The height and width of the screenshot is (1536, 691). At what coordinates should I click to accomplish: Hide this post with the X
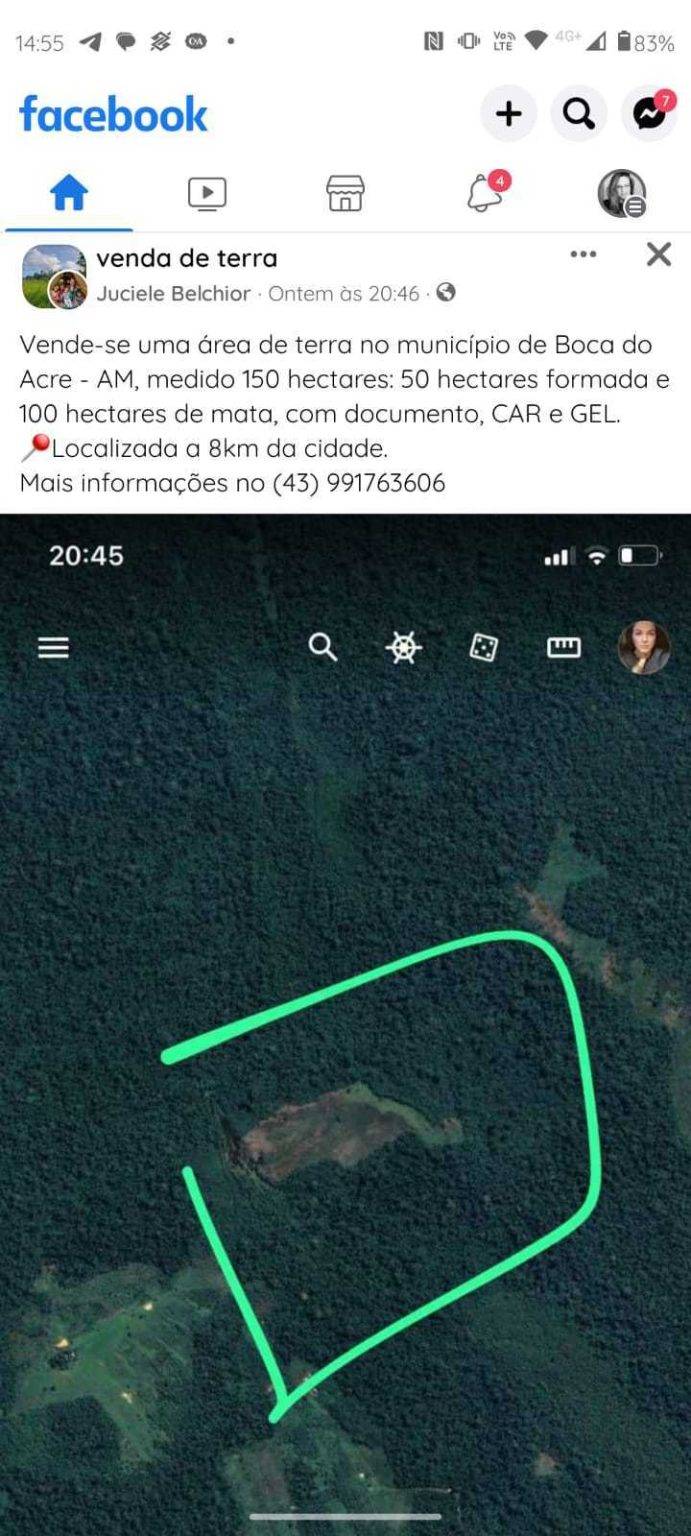(658, 255)
